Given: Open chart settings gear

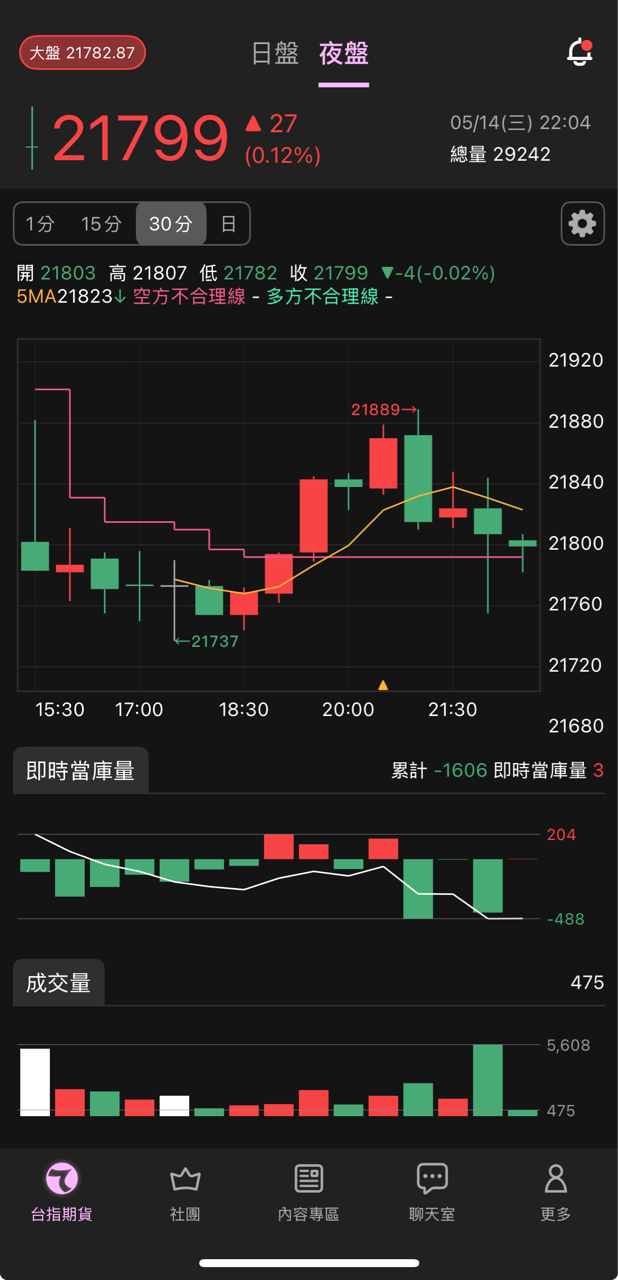Looking at the screenshot, I should click(x=582, y=223).
